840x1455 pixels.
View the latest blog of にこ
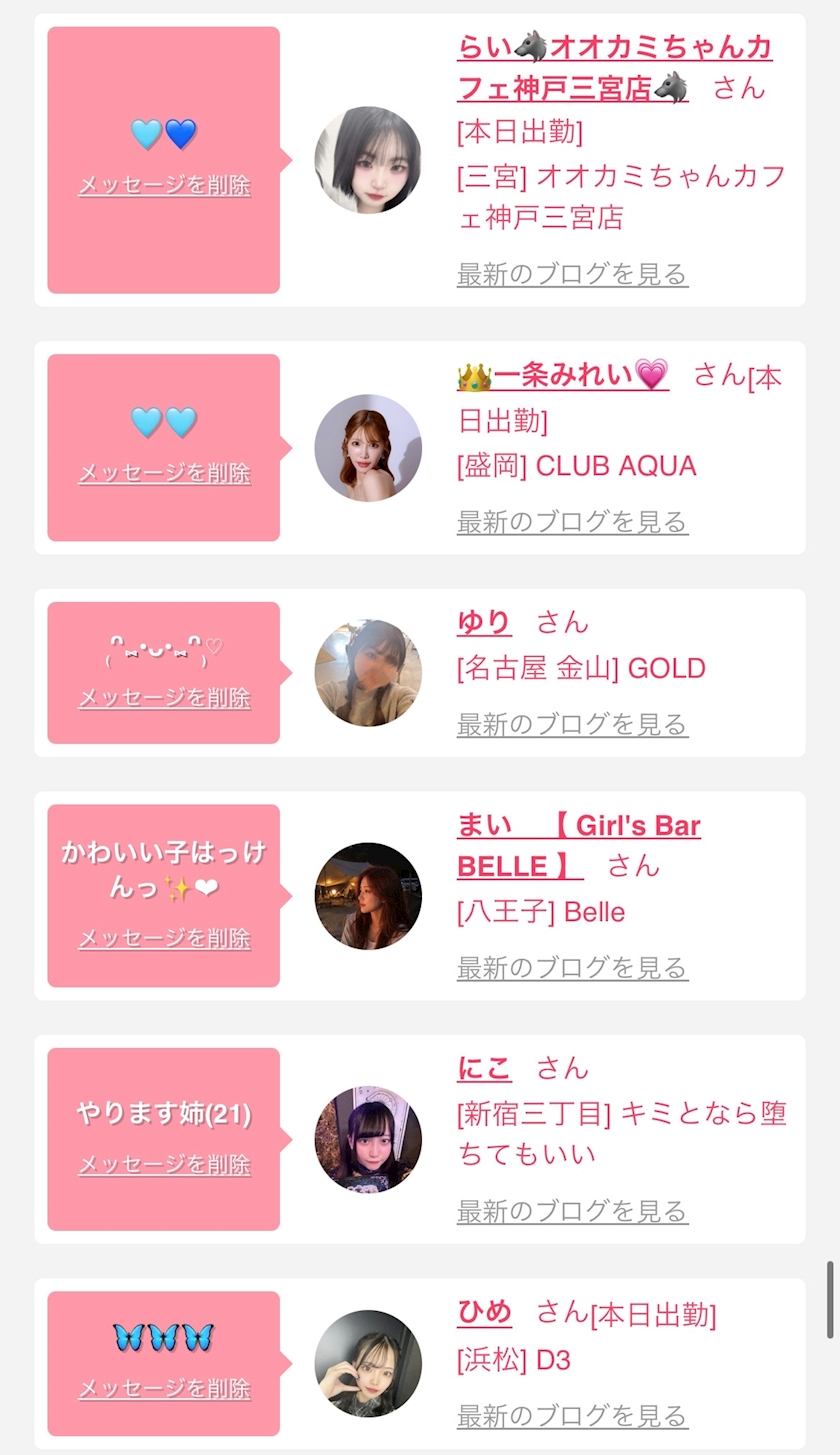point(572,1212)
